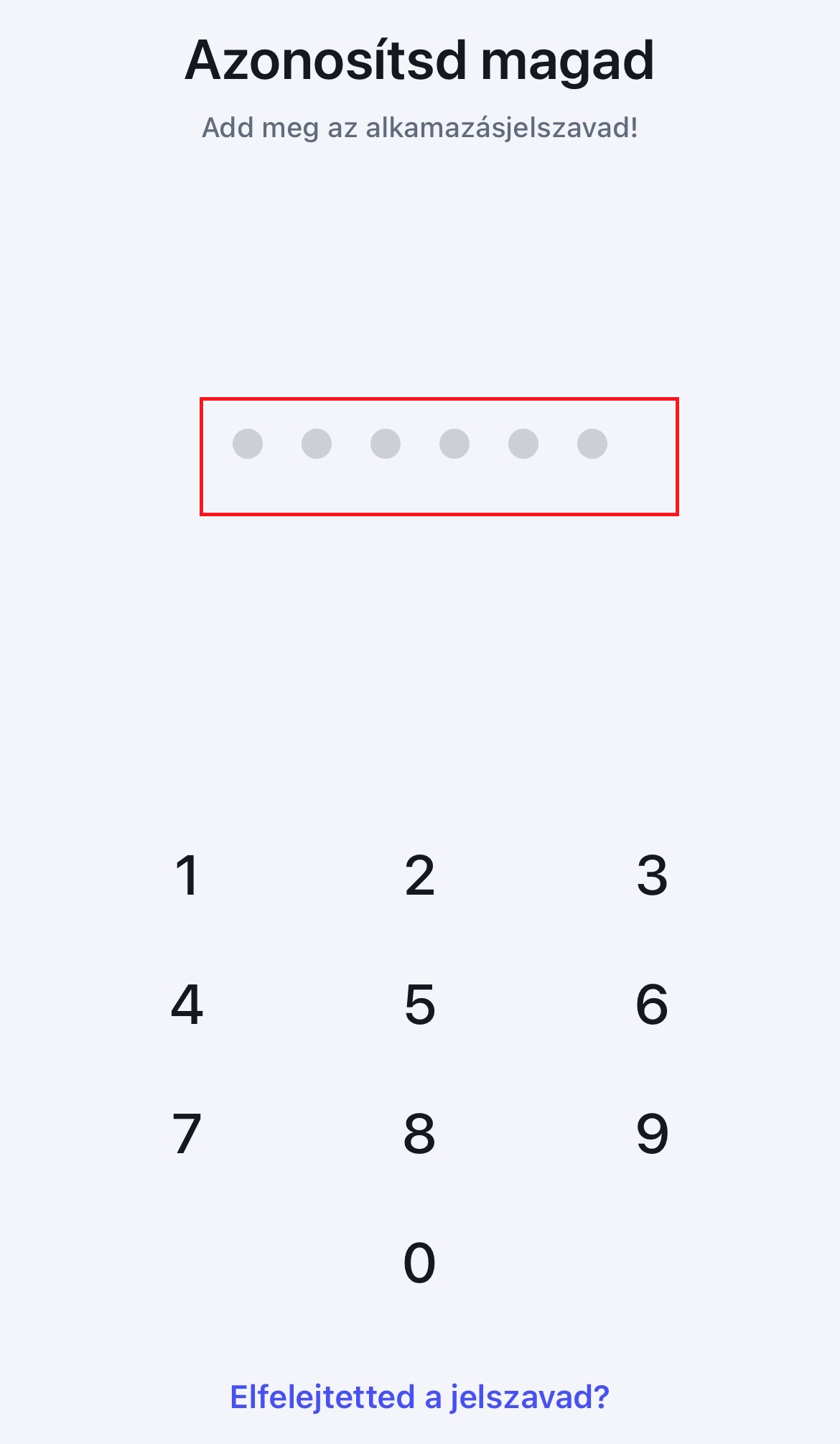Tap the 0 key
The image size is (840, 1444).
[x=420, y=1262]
